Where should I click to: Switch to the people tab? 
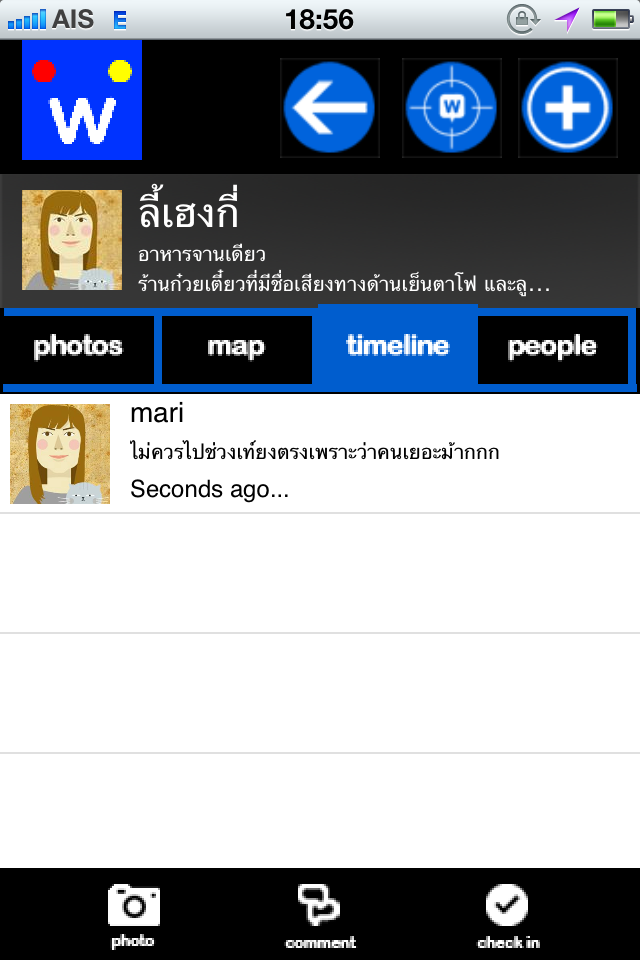[552, 347]
